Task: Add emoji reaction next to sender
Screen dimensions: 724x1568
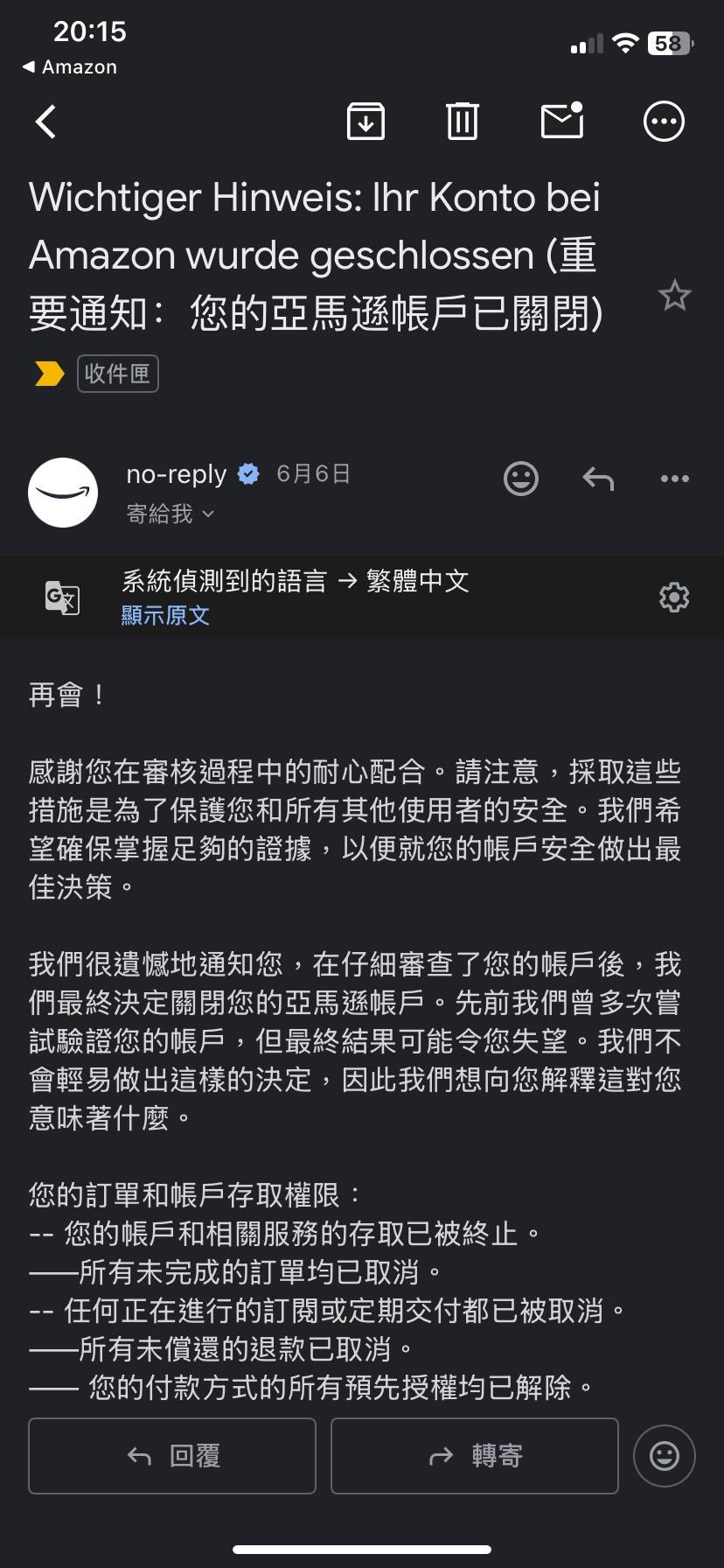Action: (x=521, y=479)
